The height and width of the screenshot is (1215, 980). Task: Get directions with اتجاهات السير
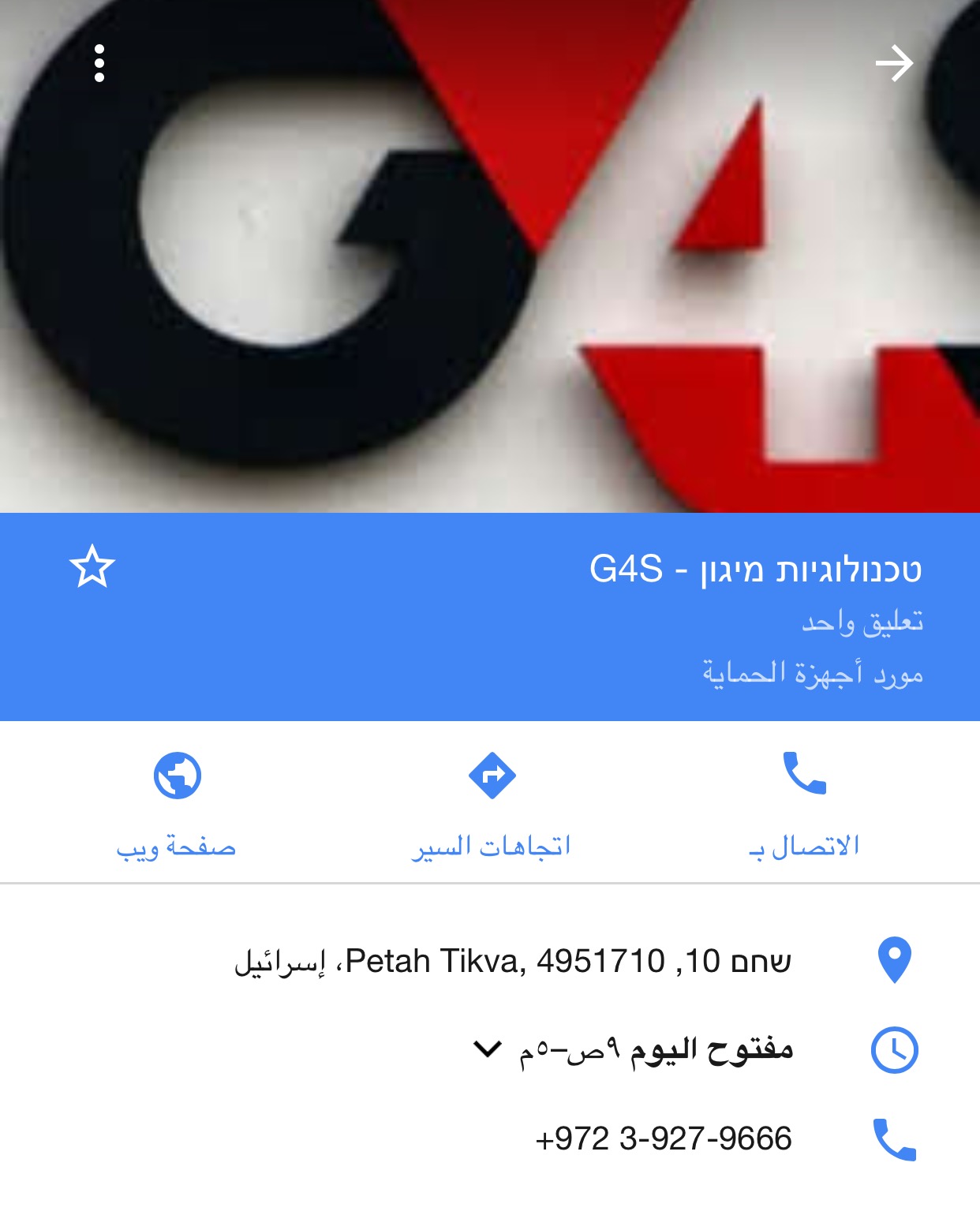click(x=491, y=802)
